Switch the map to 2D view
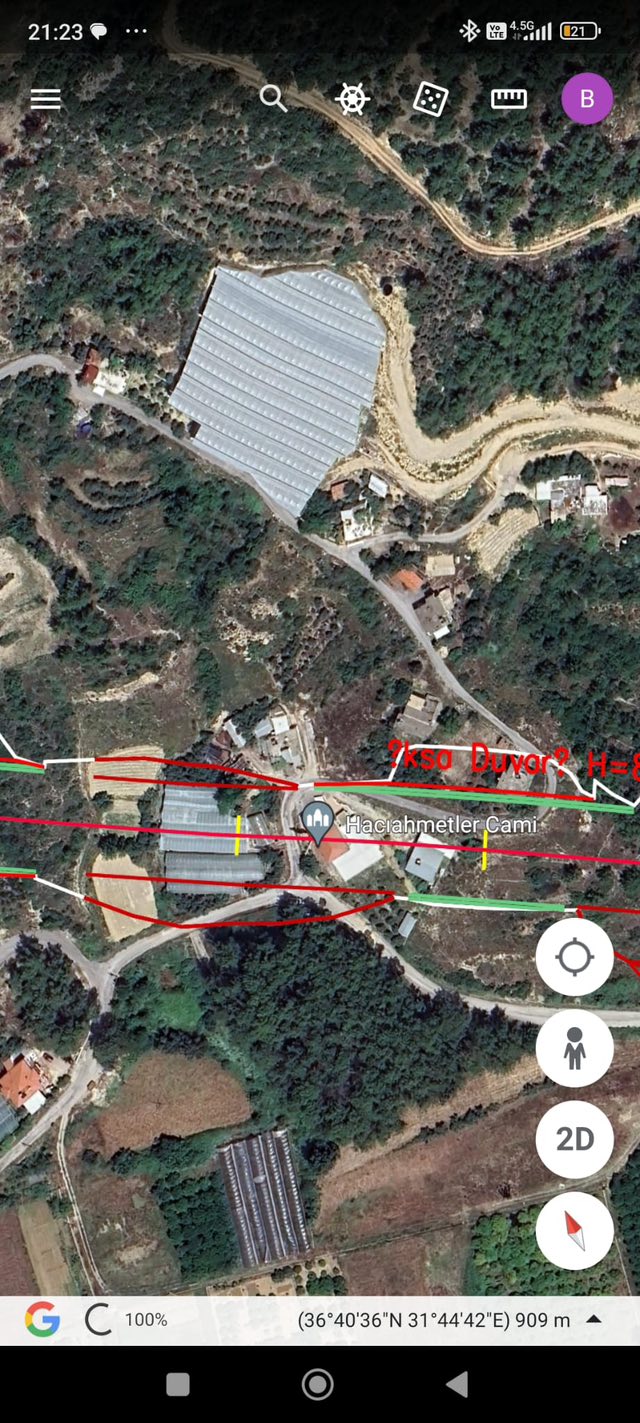 click(574, 1139)
